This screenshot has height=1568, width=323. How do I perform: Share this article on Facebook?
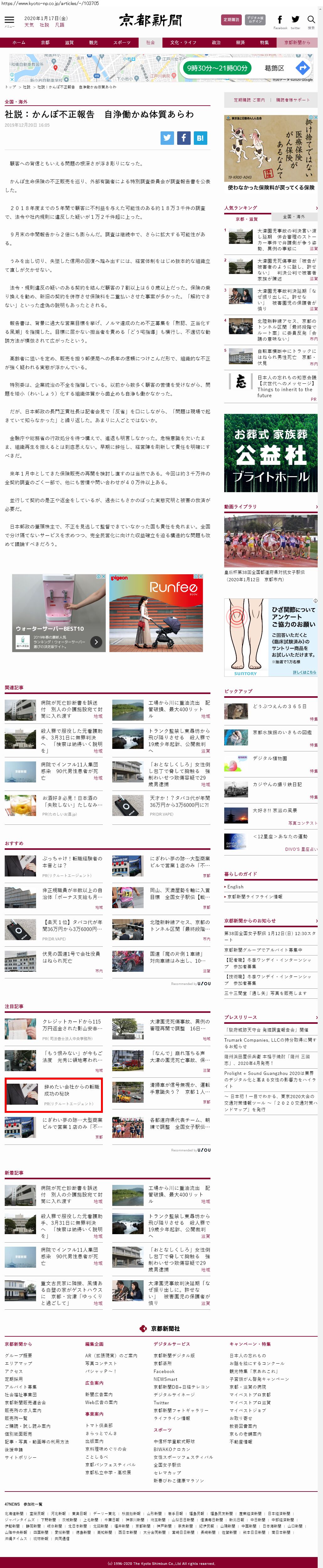click(183, 138)
